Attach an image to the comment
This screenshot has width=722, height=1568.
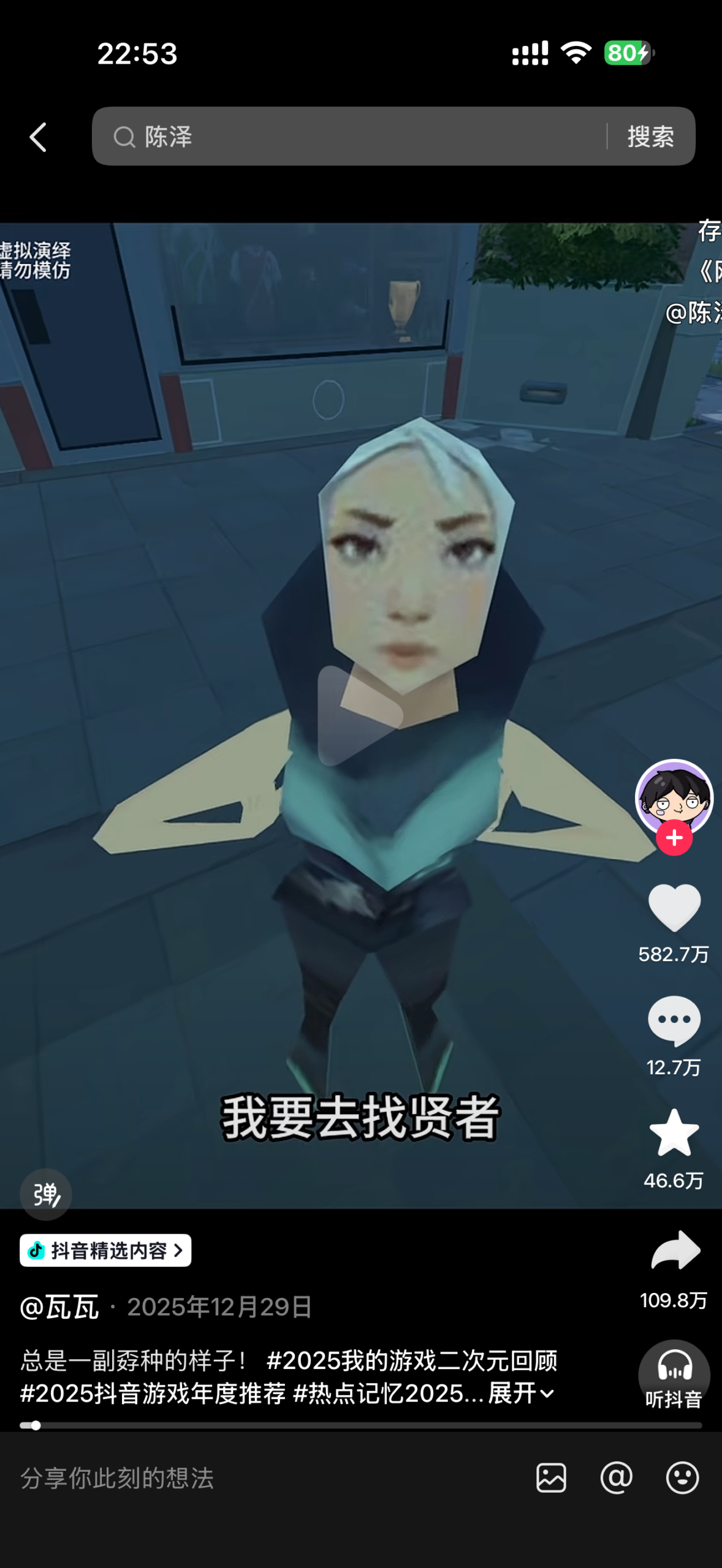(x=551, y=1478)
